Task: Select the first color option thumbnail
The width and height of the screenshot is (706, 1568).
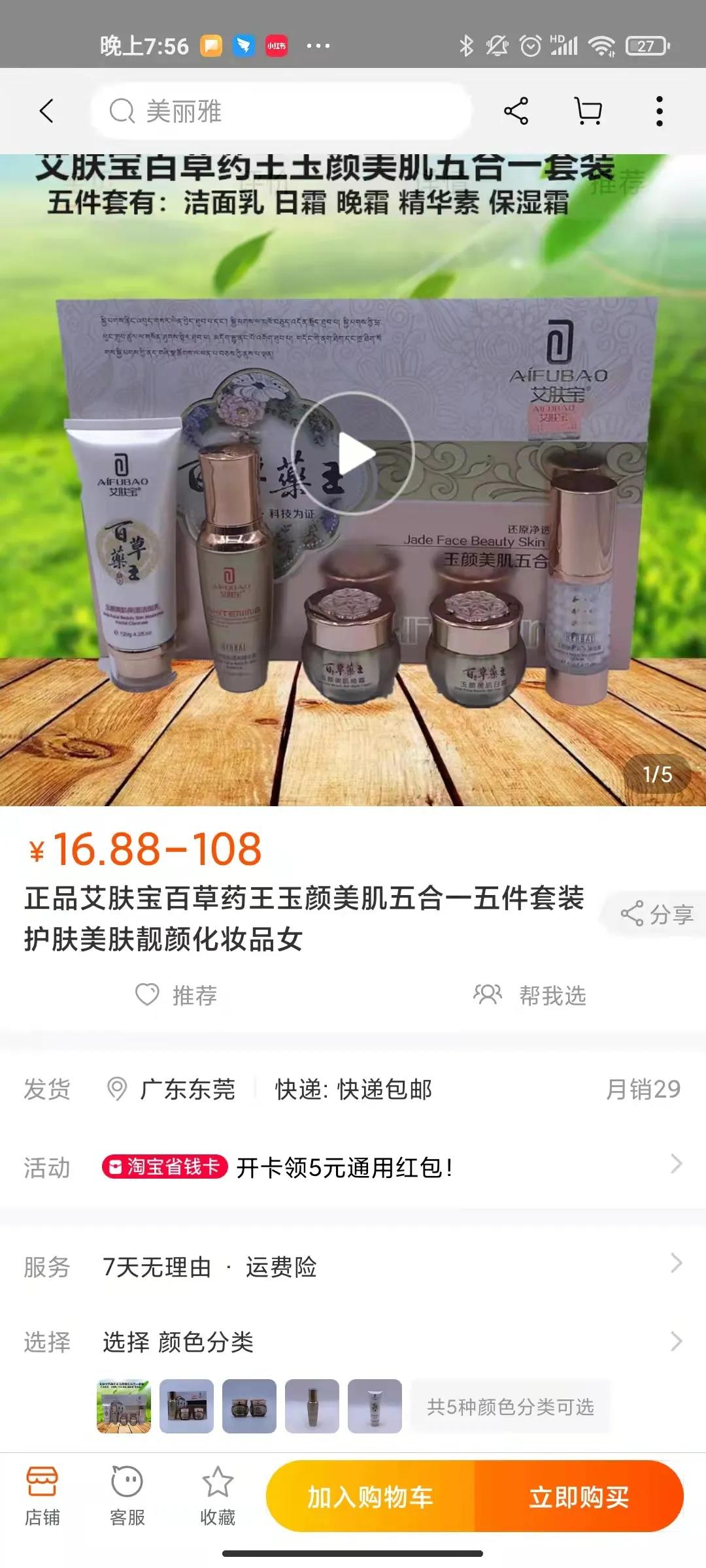Action: pyautogui.click(x=124, y=1406)
